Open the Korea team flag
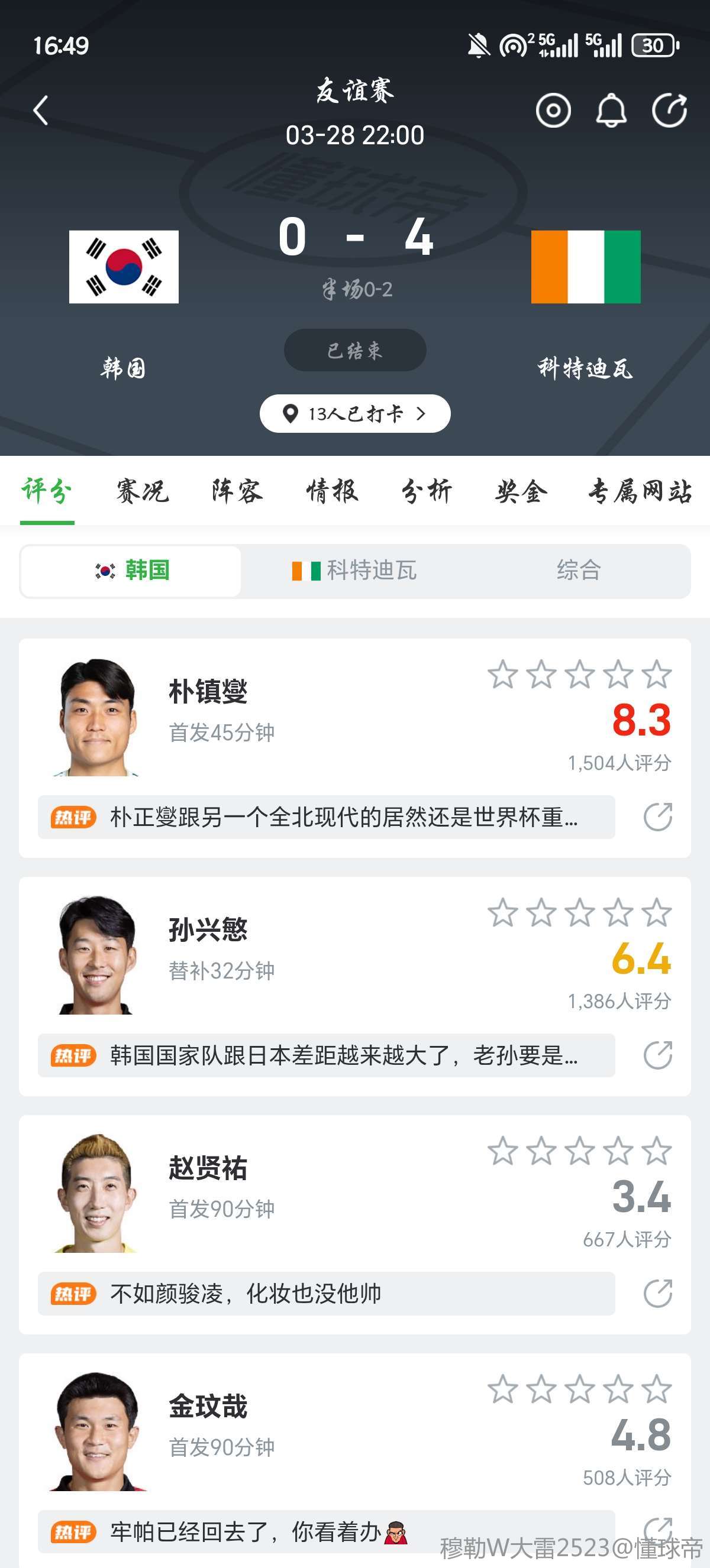This screenshot has height=1568, width=710. tap(124, 267)
